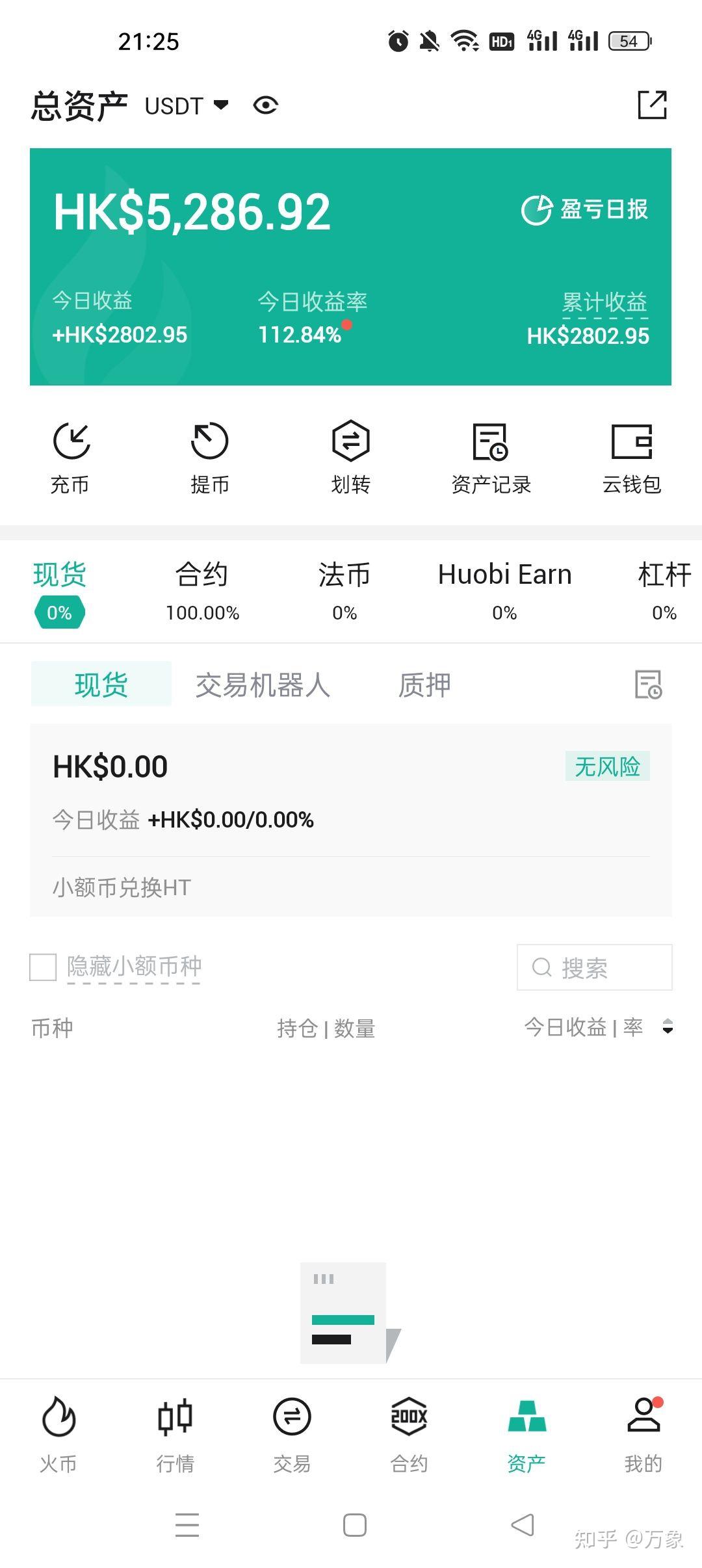Viewport: 702px width, 1568px height.
Task: Tap the 小额币兑换HT conversion link
Action: [x=120, y=887]
